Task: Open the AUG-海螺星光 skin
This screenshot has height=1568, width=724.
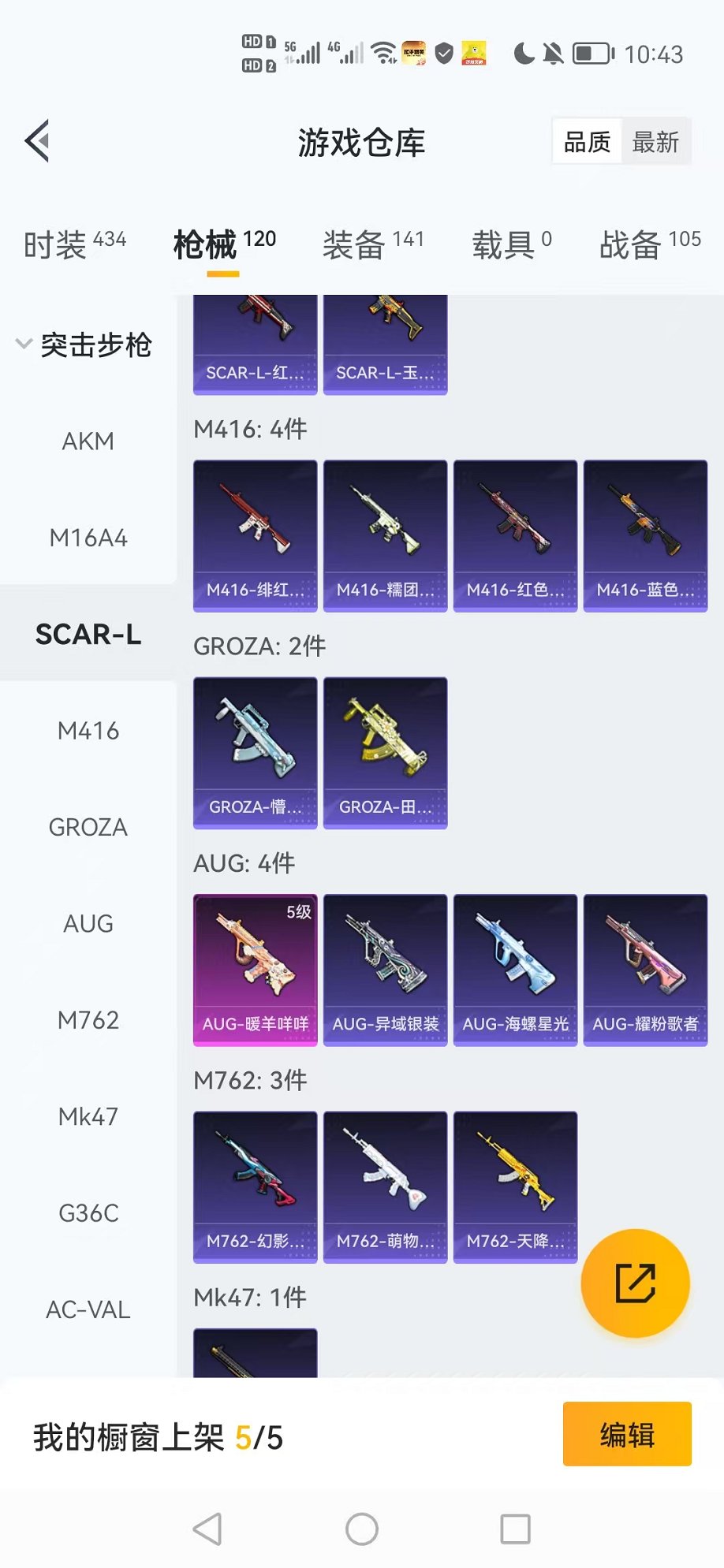Action: coord(515,970)
